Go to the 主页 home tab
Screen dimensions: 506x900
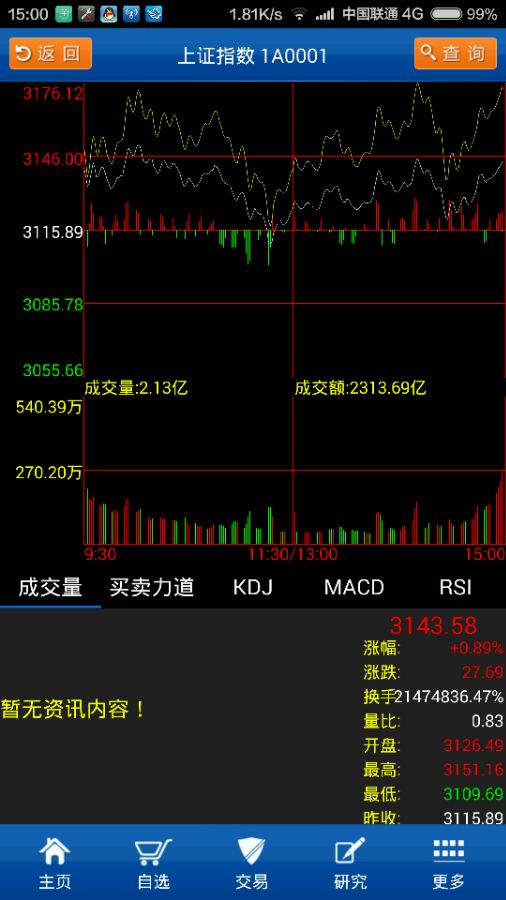pos(55,863)
